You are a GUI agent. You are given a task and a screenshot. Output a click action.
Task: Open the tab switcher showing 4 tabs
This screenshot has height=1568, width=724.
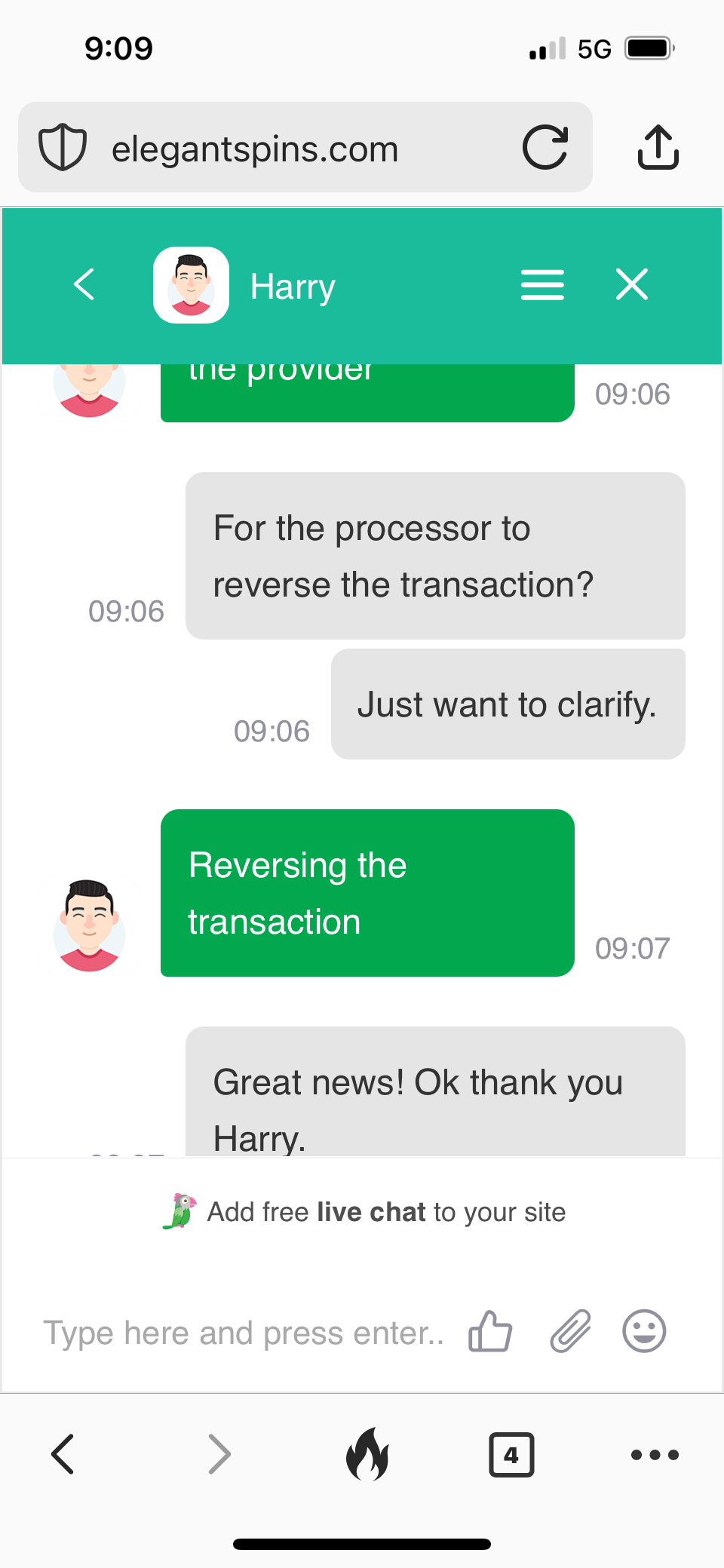click(x=511, y=1454)
